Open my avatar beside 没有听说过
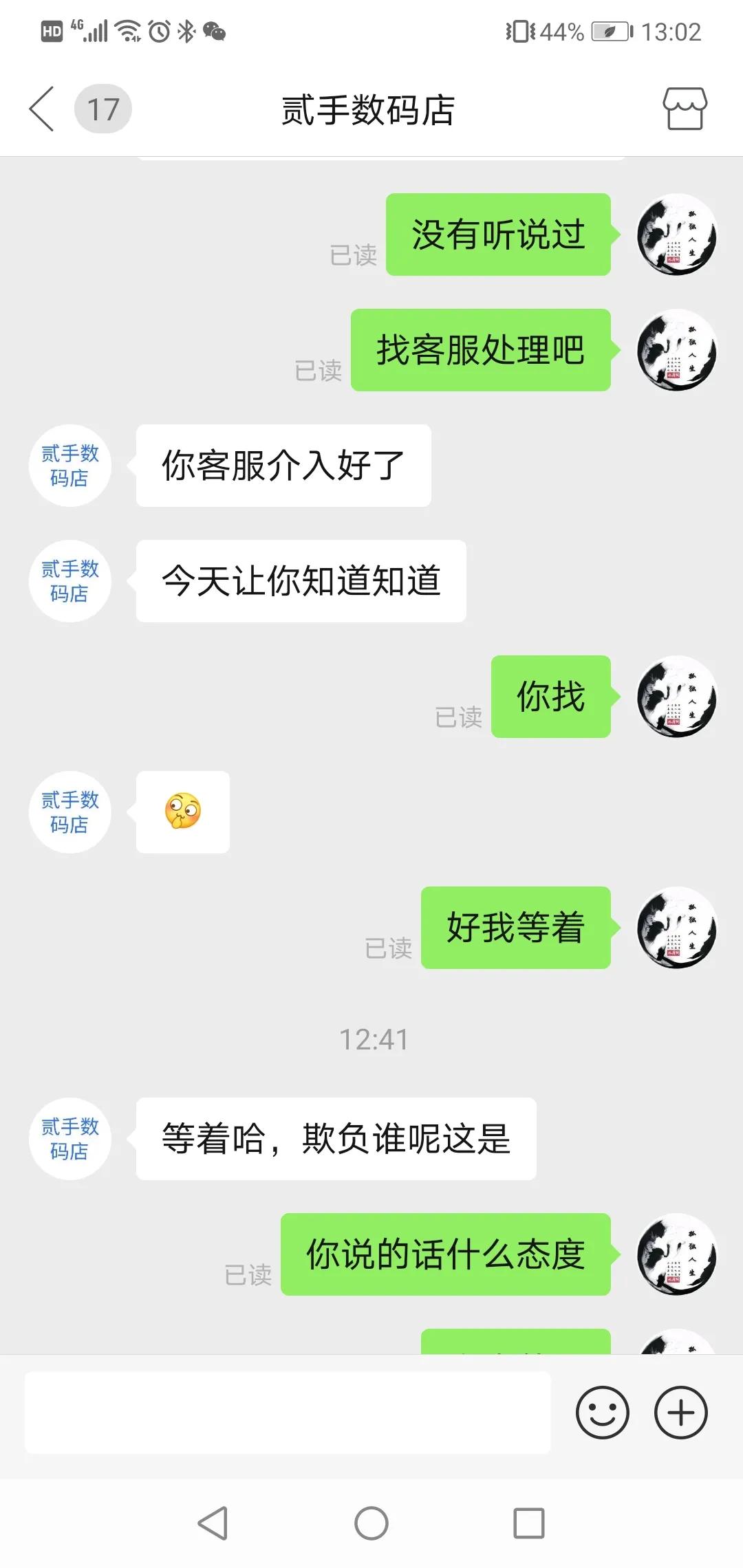 coord(677,235)
